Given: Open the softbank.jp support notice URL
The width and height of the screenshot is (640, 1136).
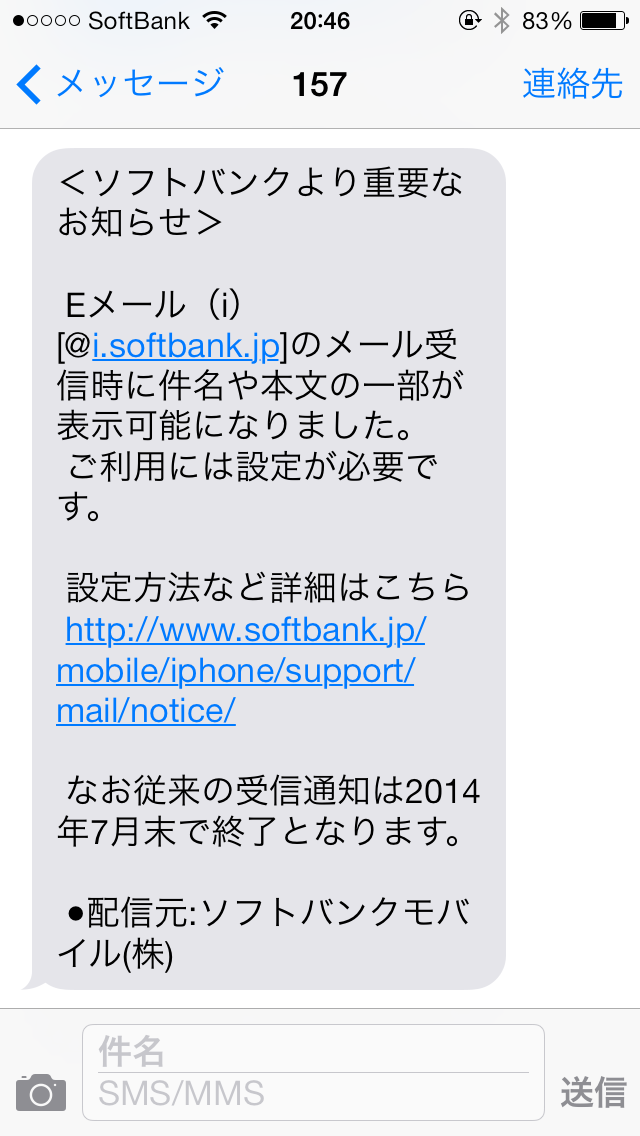Looking at the screenshot, I should click(241, 671).
